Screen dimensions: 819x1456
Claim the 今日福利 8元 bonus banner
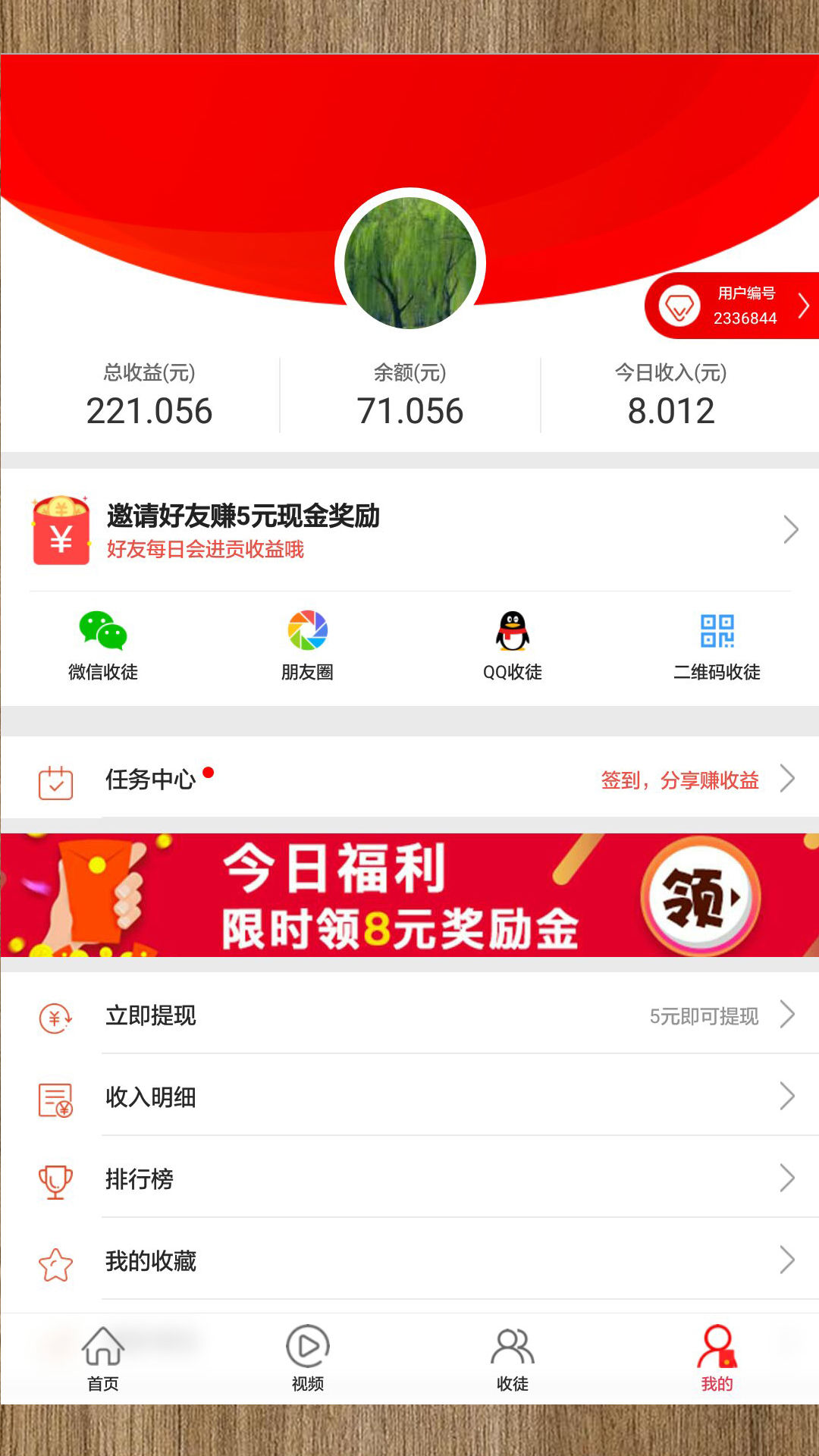409,896
